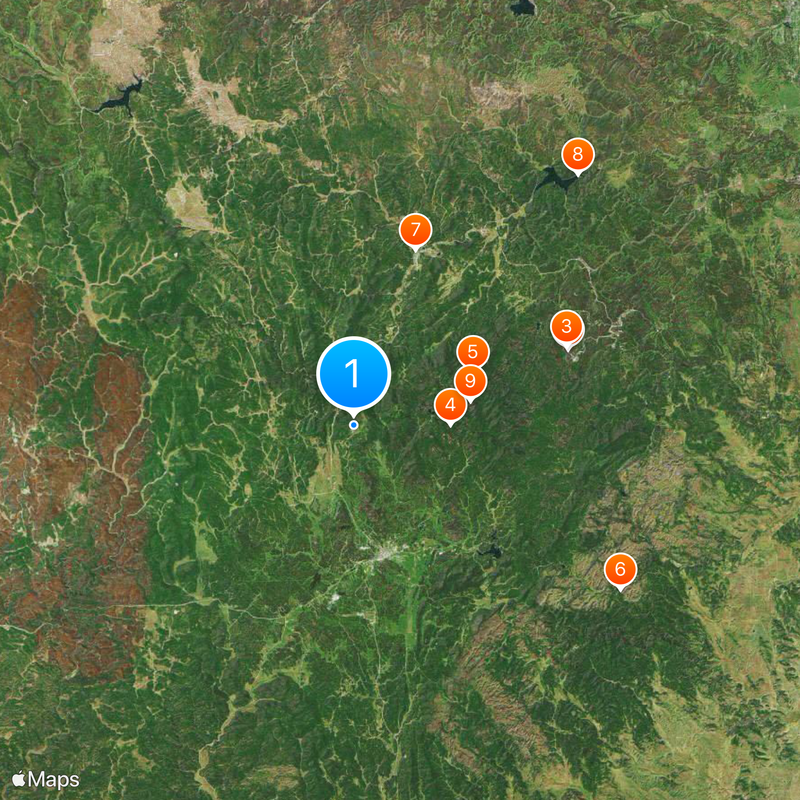Select the large blue pin numbered 1
800x800 pixels.
pos(353,374)
